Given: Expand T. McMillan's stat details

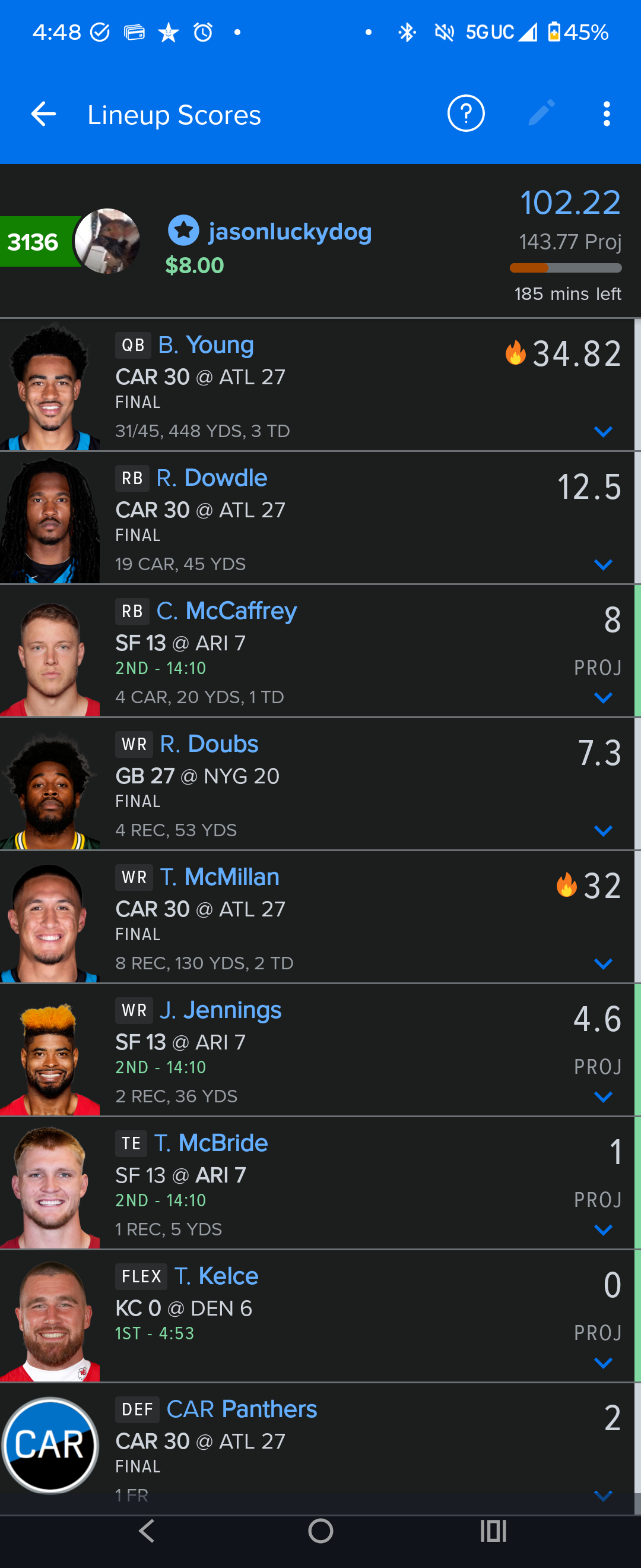Looking at the screenshot, I should pos(602,964).
